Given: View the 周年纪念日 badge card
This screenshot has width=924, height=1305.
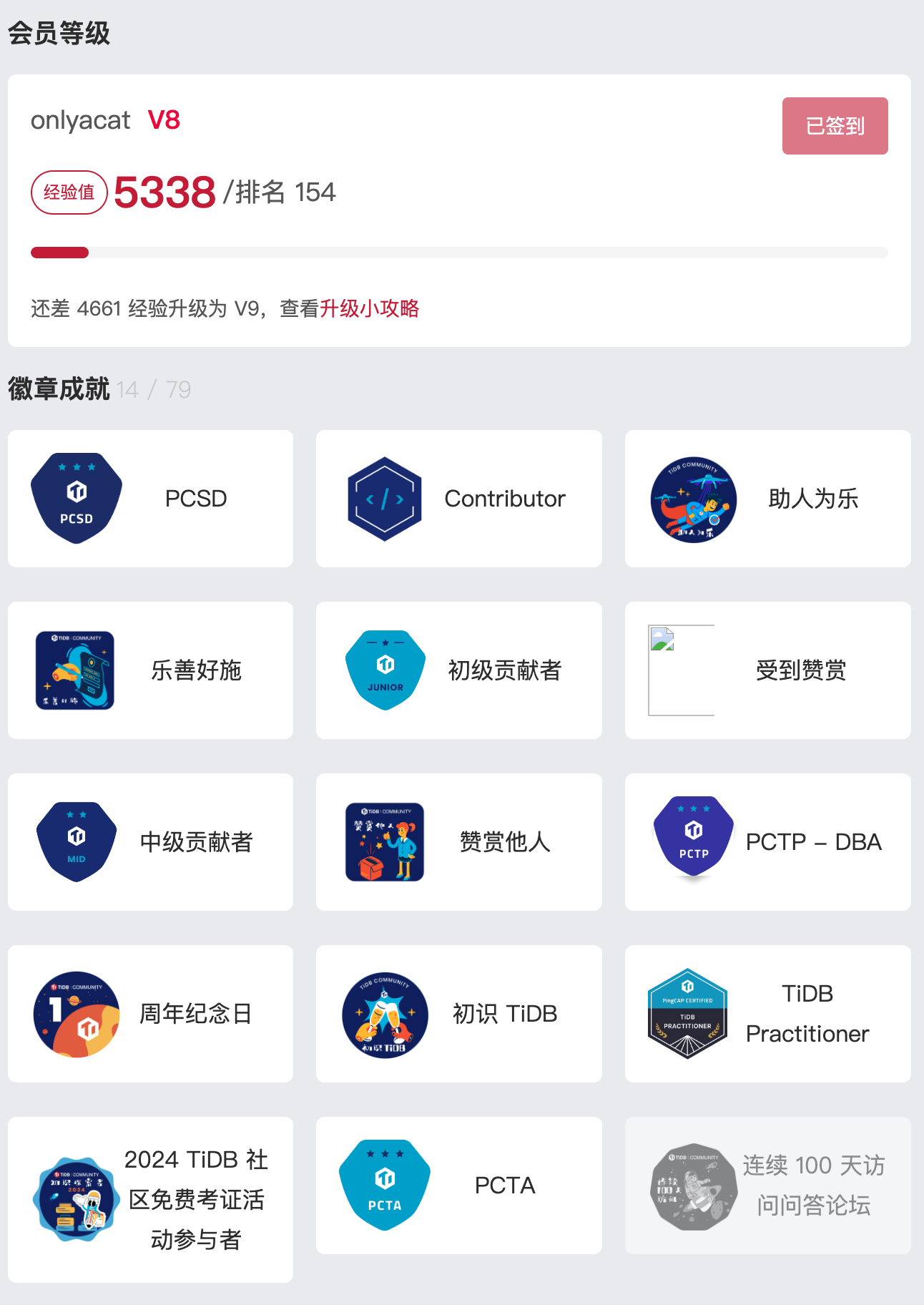Looking at the screenshot, I should 150,1014.
